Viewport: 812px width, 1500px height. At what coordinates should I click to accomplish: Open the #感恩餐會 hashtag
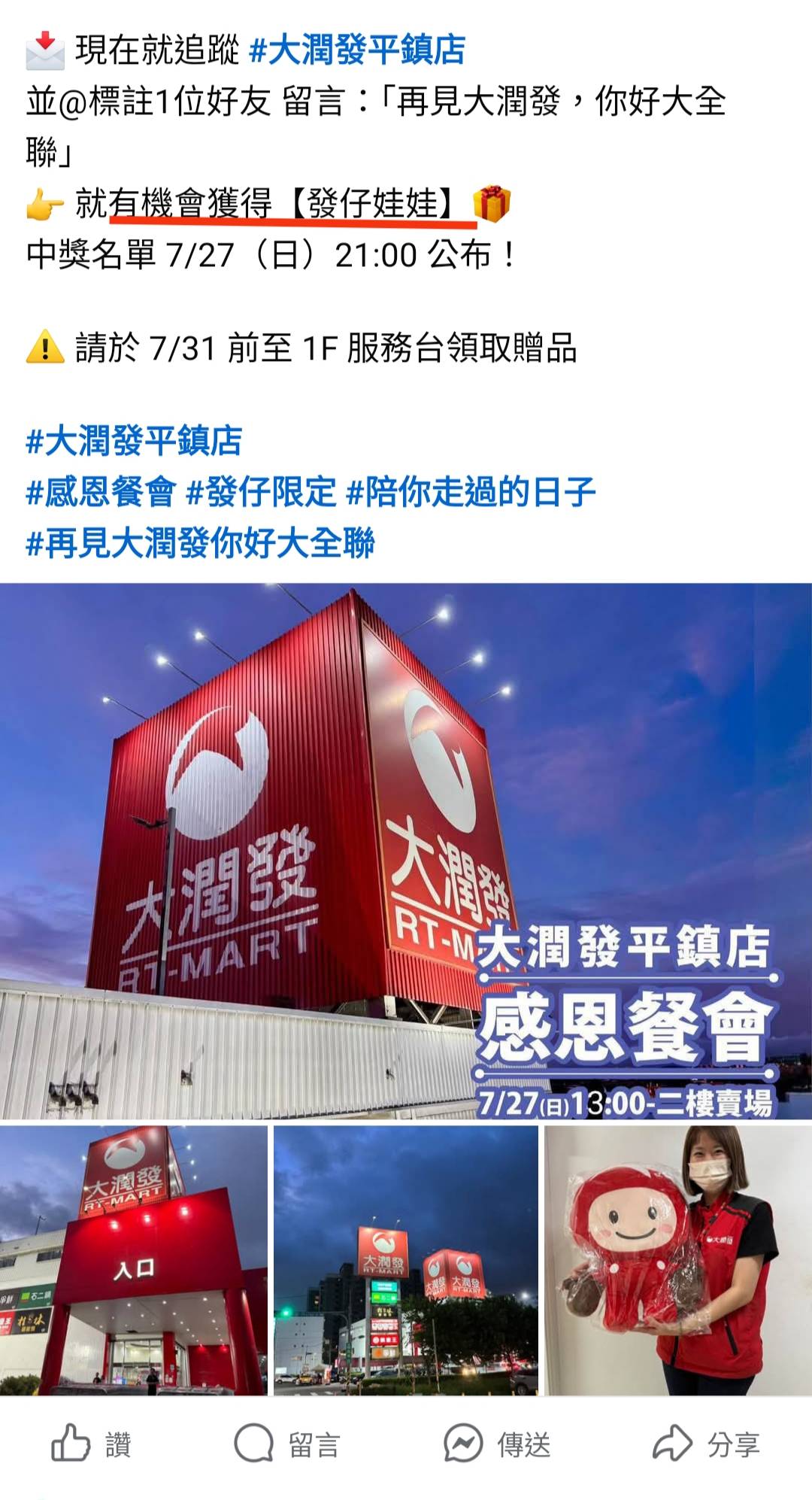click(x=101, y=492)
